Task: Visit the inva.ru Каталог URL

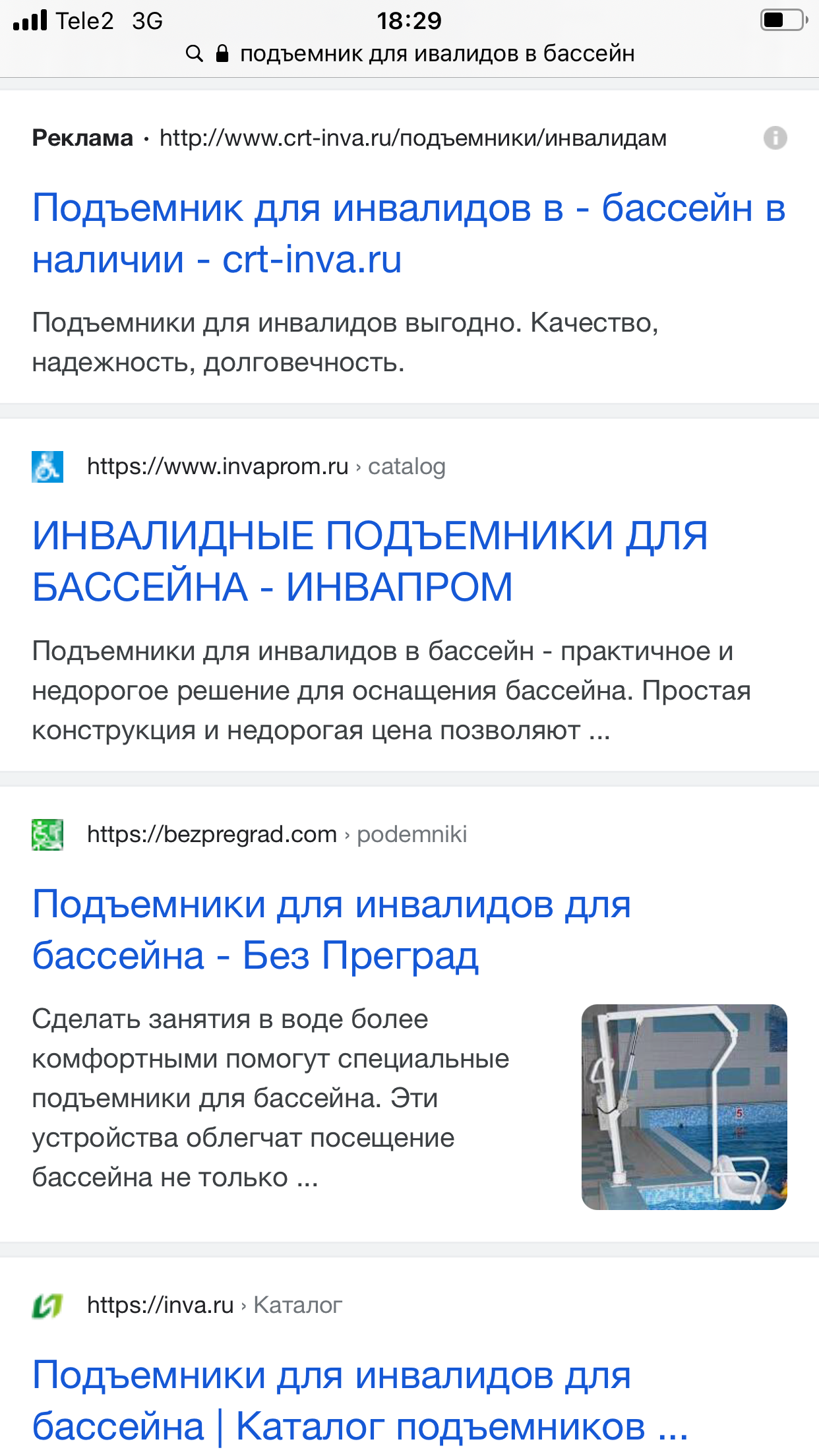Action: click(x=214, y=1305)
